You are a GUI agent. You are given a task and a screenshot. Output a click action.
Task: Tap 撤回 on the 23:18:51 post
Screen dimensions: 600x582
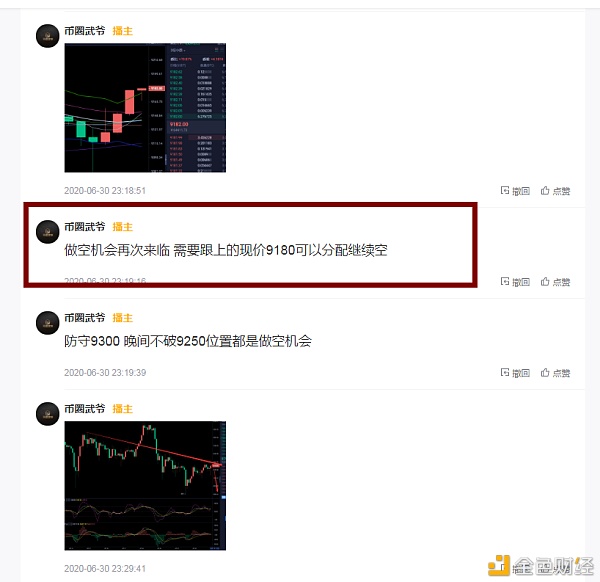[x=514, y=190]
